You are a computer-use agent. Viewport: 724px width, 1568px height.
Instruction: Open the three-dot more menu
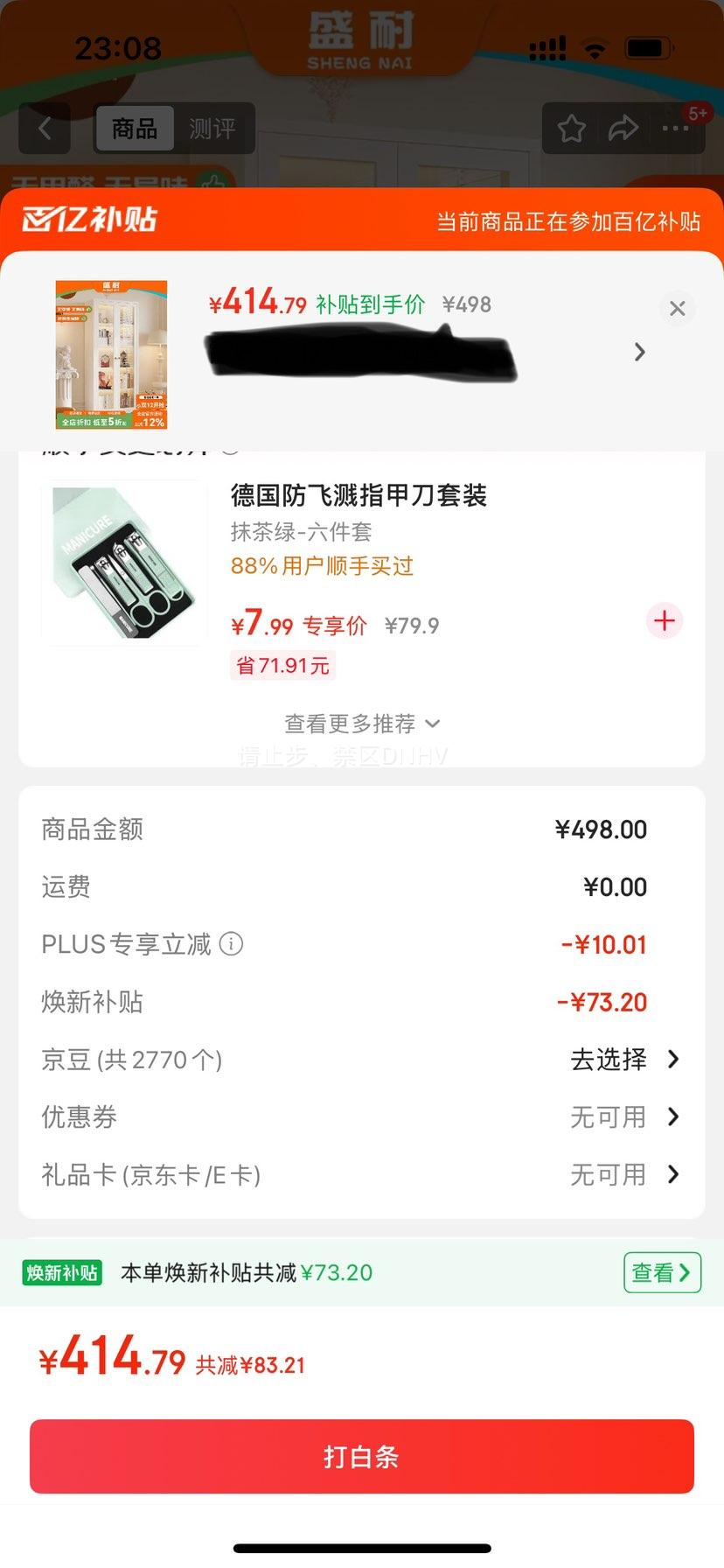pyautogui.click(x=676, y=129)
